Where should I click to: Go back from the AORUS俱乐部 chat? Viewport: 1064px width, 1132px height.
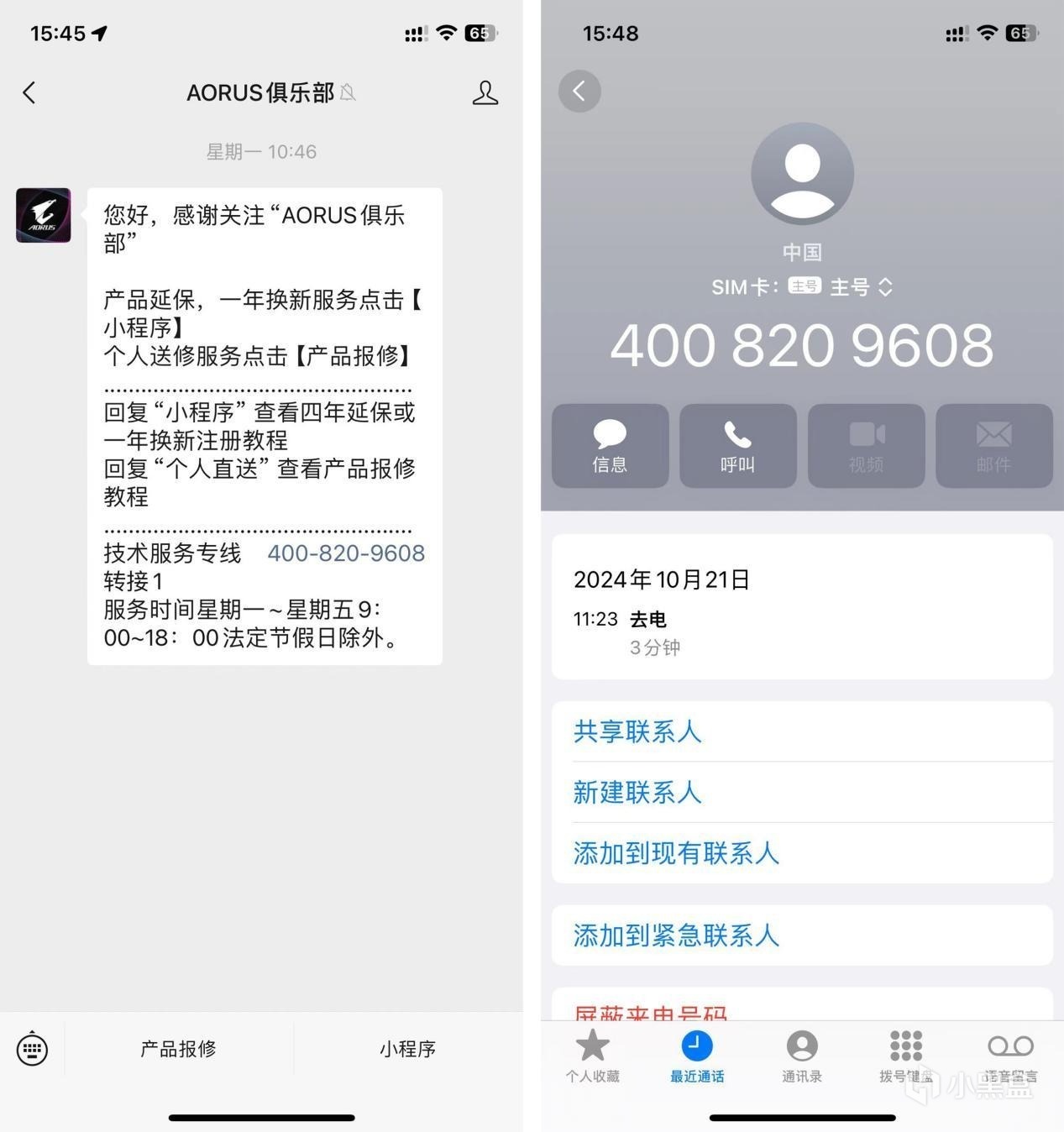(x=29, y=92)
